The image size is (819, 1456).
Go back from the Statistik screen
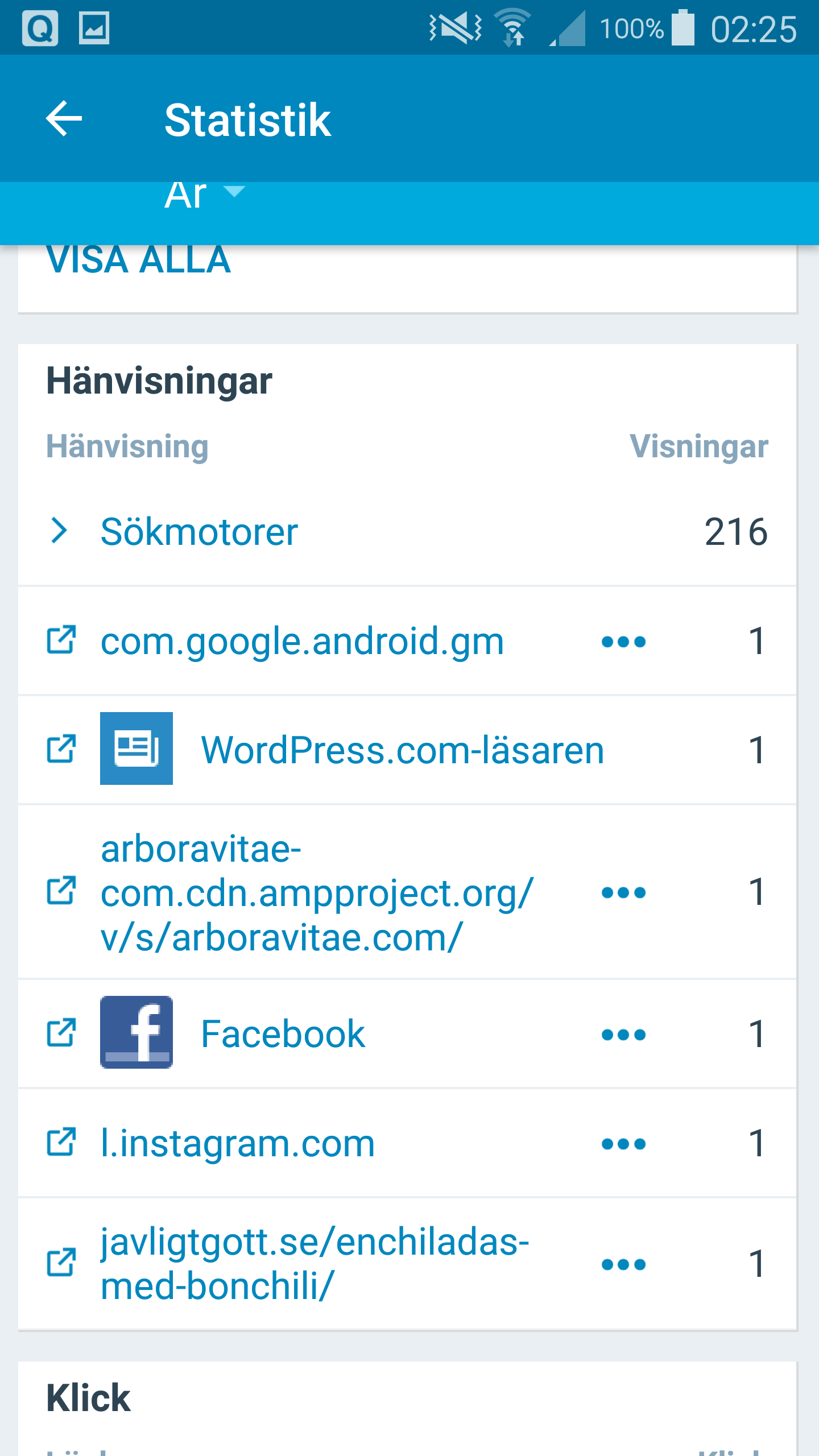pyautogui.click(x=64, y=119)
